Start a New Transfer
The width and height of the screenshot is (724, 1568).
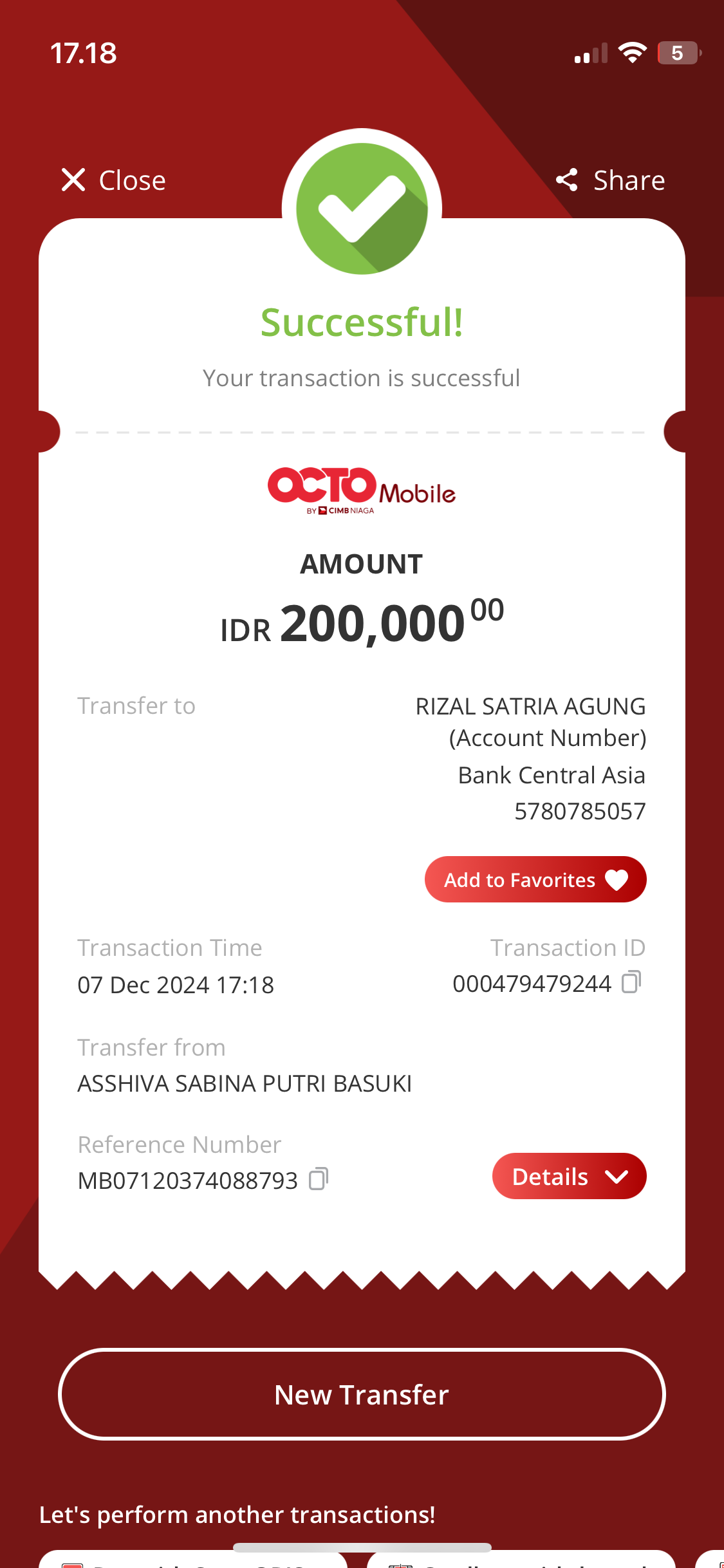tap(362, 1395)
